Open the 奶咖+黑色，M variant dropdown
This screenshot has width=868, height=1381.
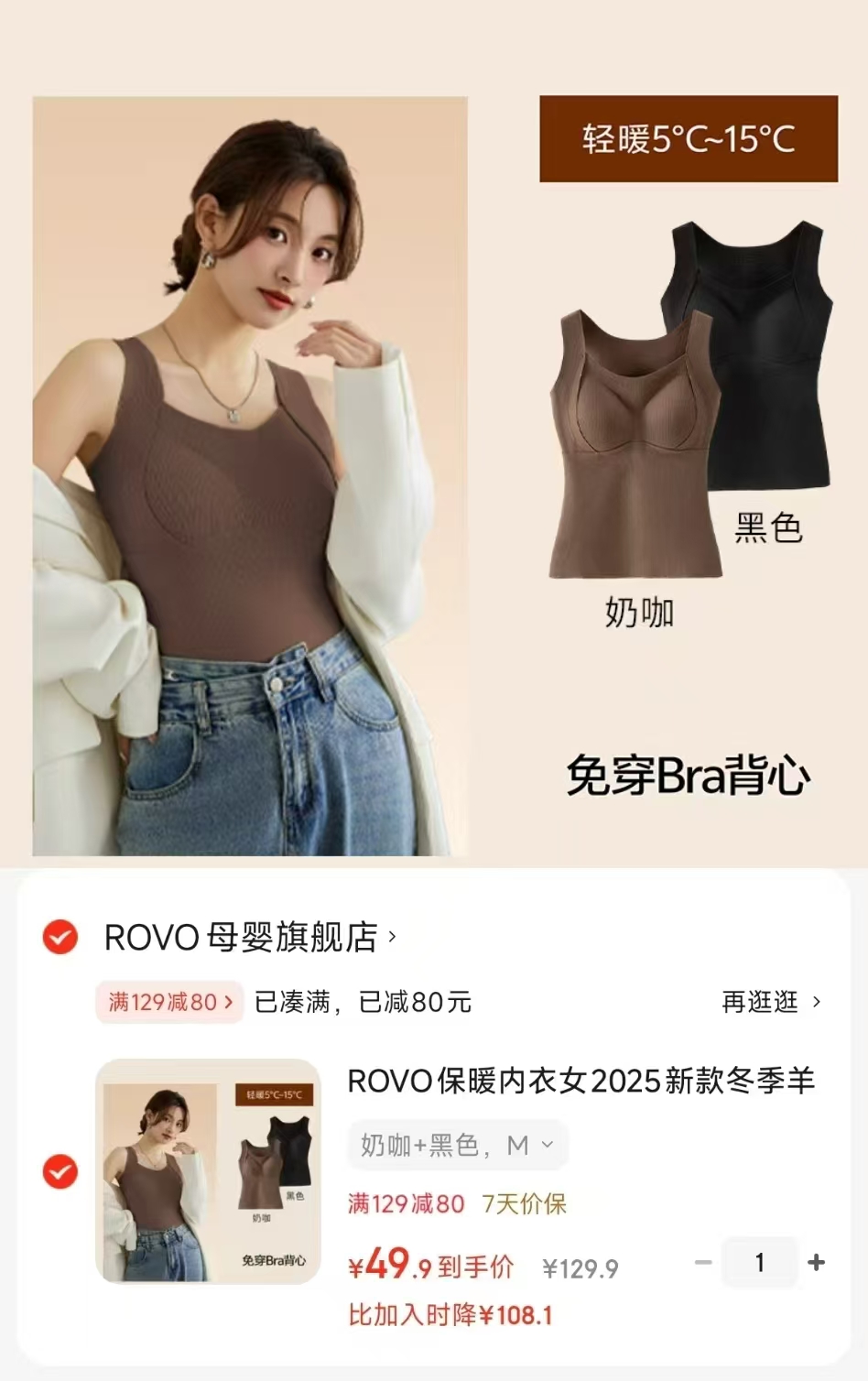[456, 1145]
